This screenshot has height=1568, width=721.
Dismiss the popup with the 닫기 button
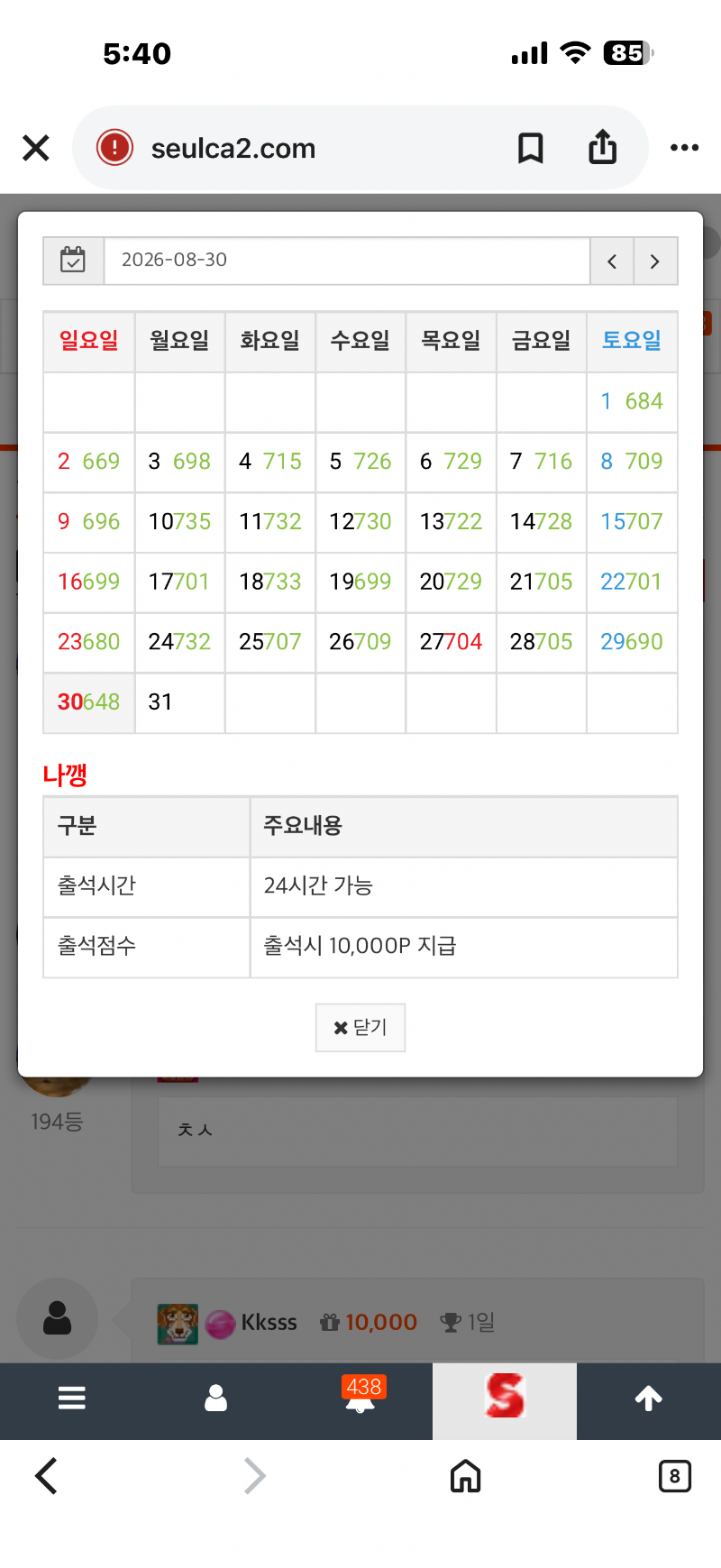click(360, 1028)
